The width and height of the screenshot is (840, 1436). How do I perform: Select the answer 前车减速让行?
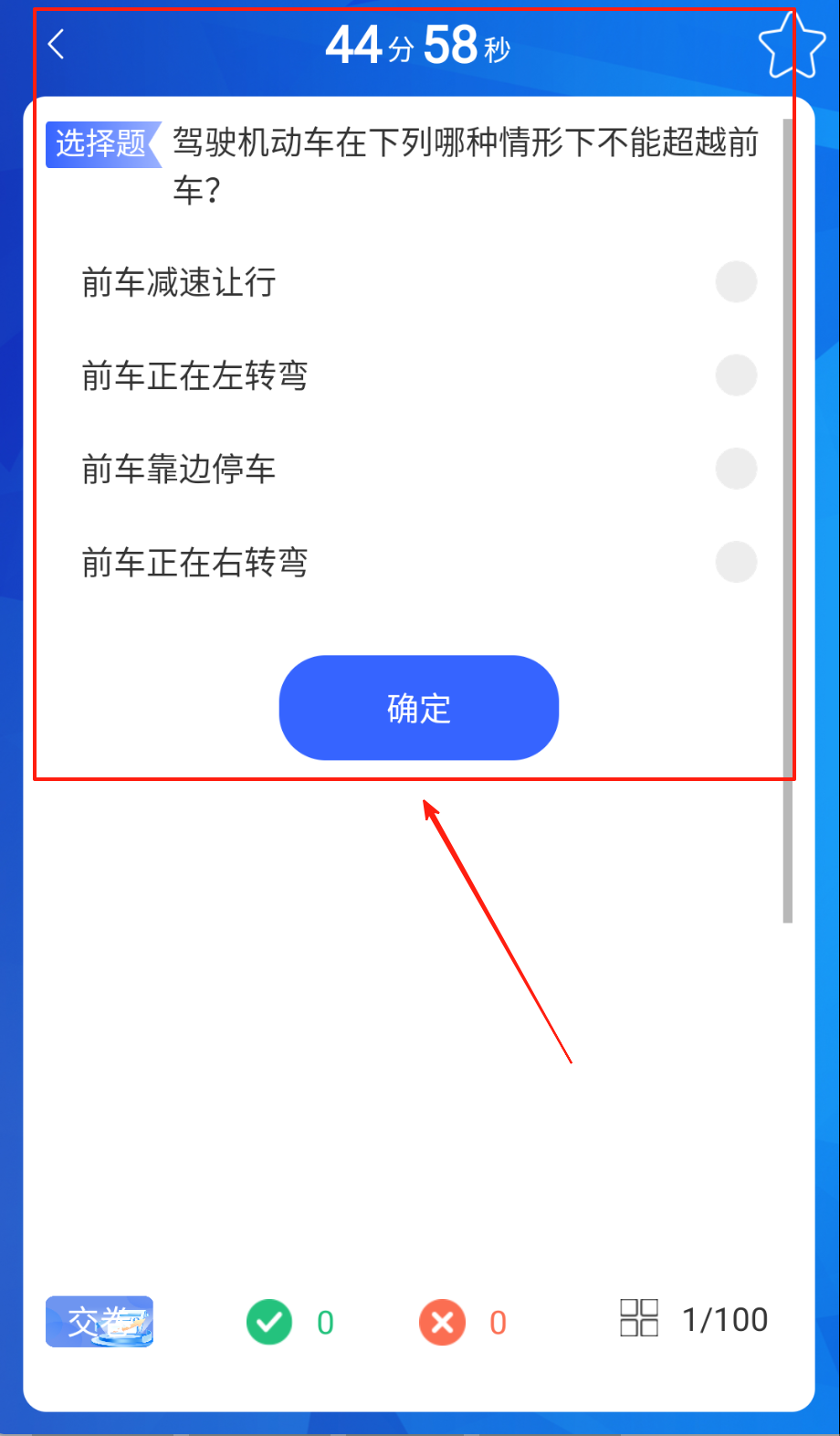coord(735,282)
